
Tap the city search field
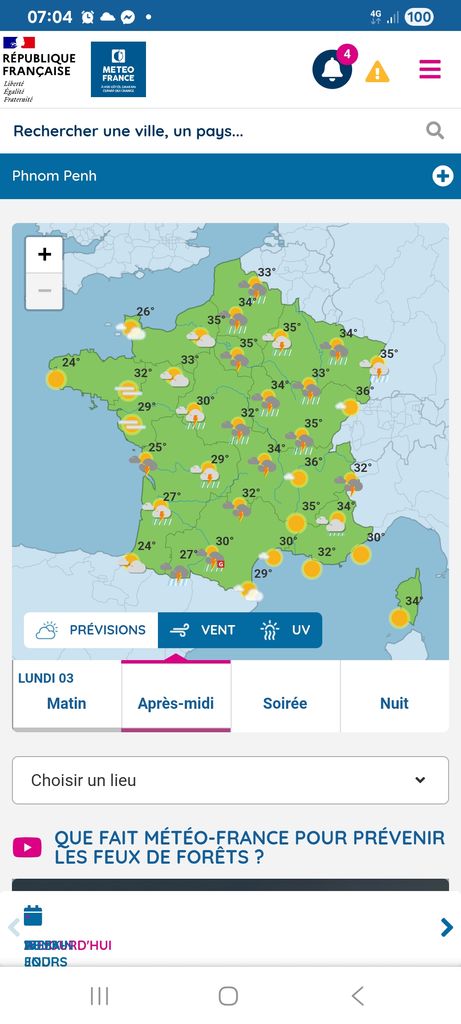215,131
